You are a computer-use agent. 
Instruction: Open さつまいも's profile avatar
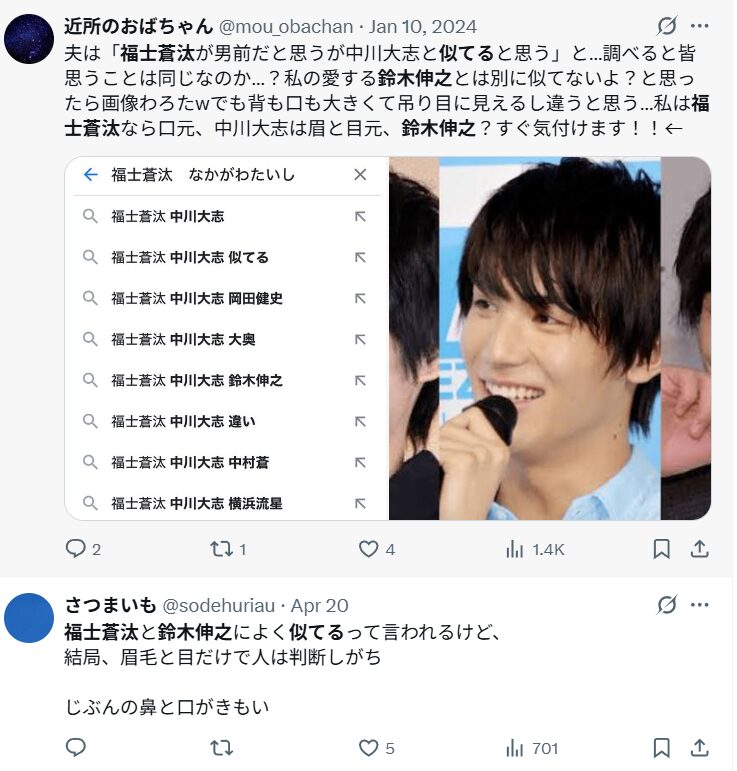[x=29, y=618]
